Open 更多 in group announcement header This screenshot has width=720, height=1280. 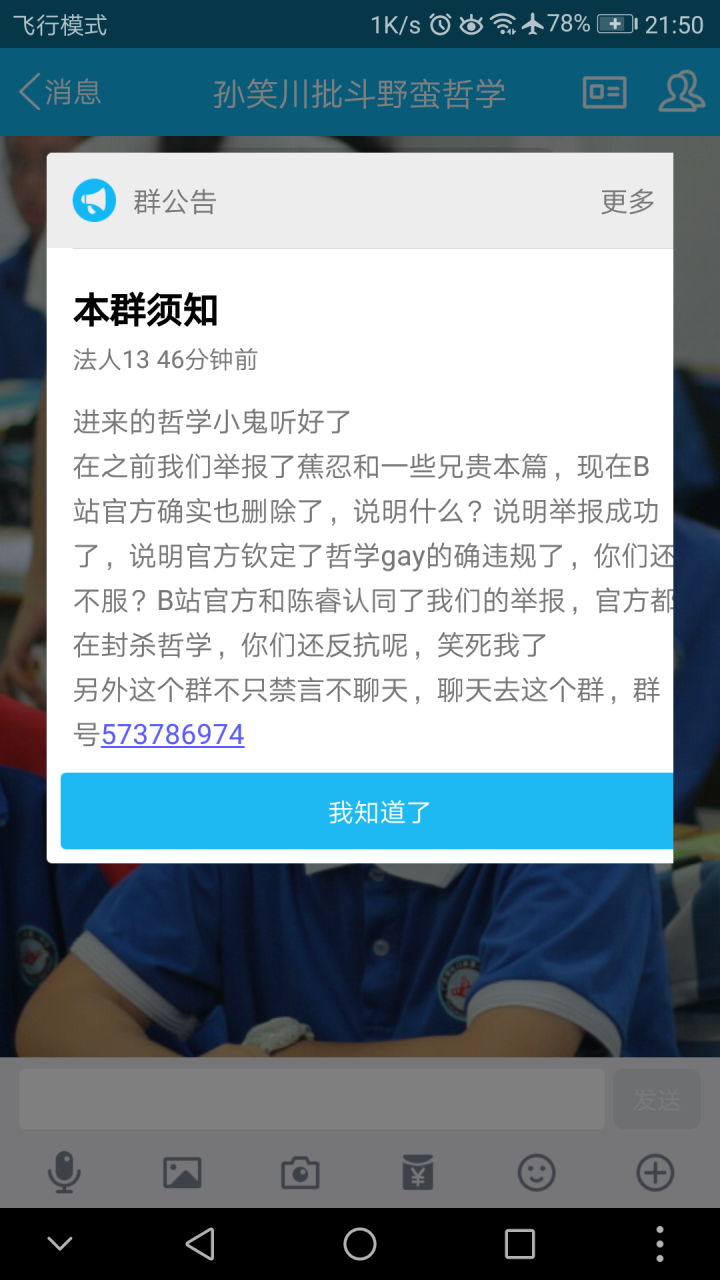click(627, 201)
